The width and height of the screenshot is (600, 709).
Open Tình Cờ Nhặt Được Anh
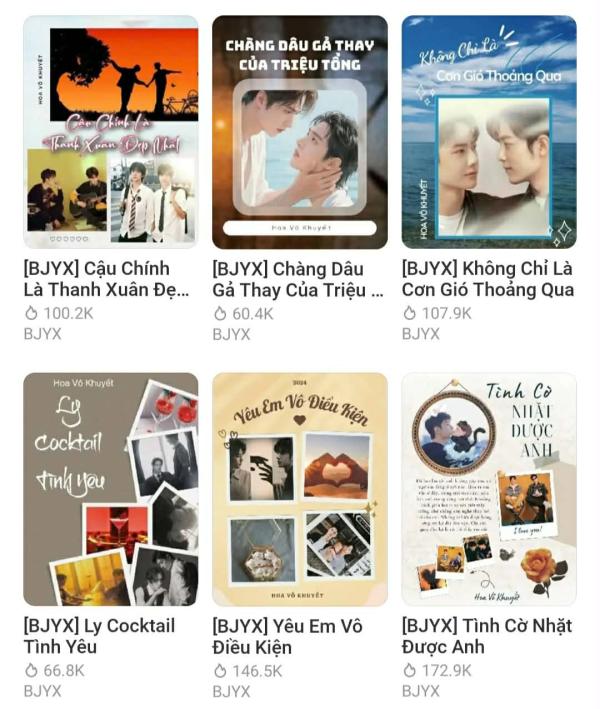488,489
